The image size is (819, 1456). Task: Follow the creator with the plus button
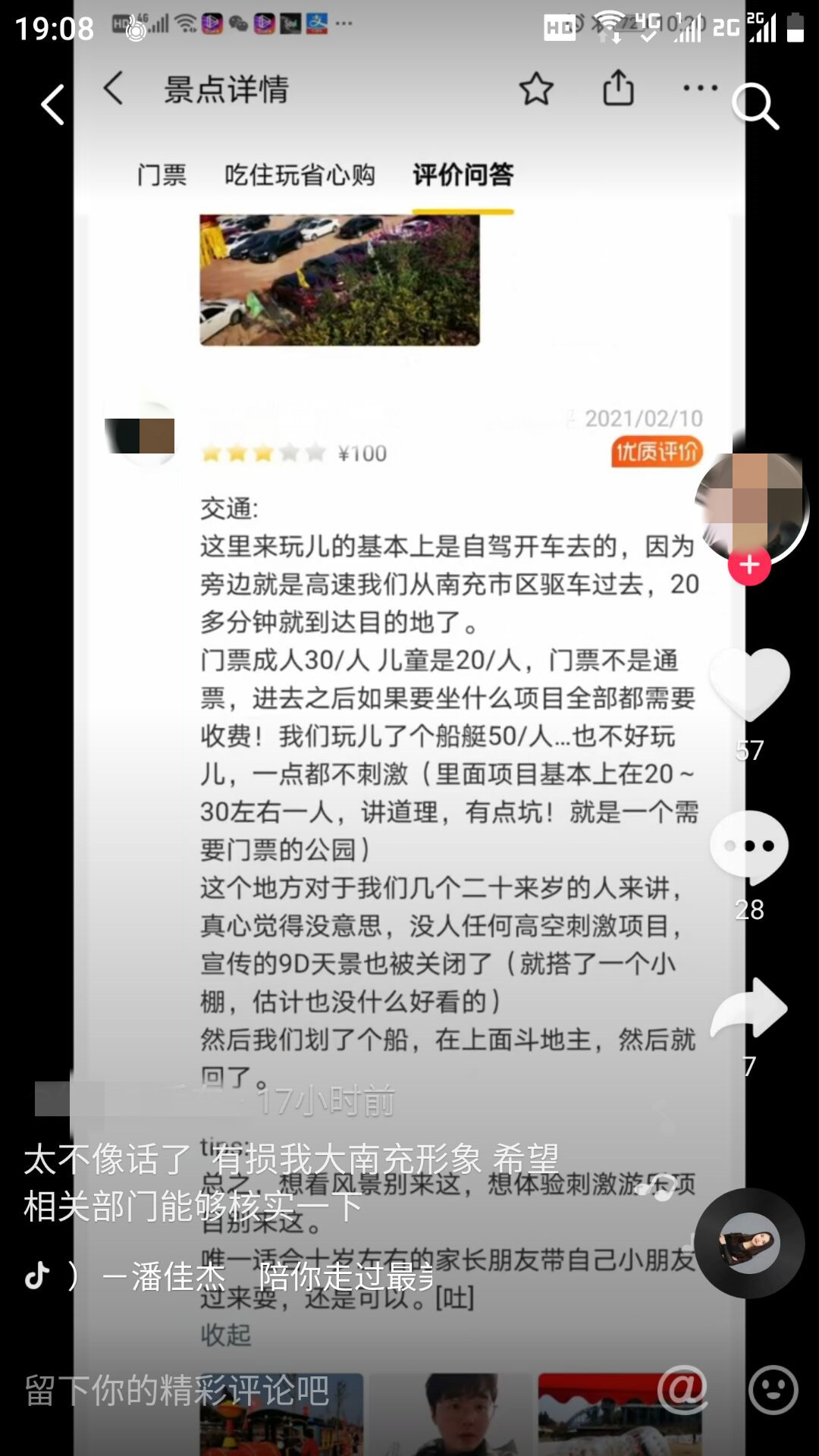click(x=749, y=565)
